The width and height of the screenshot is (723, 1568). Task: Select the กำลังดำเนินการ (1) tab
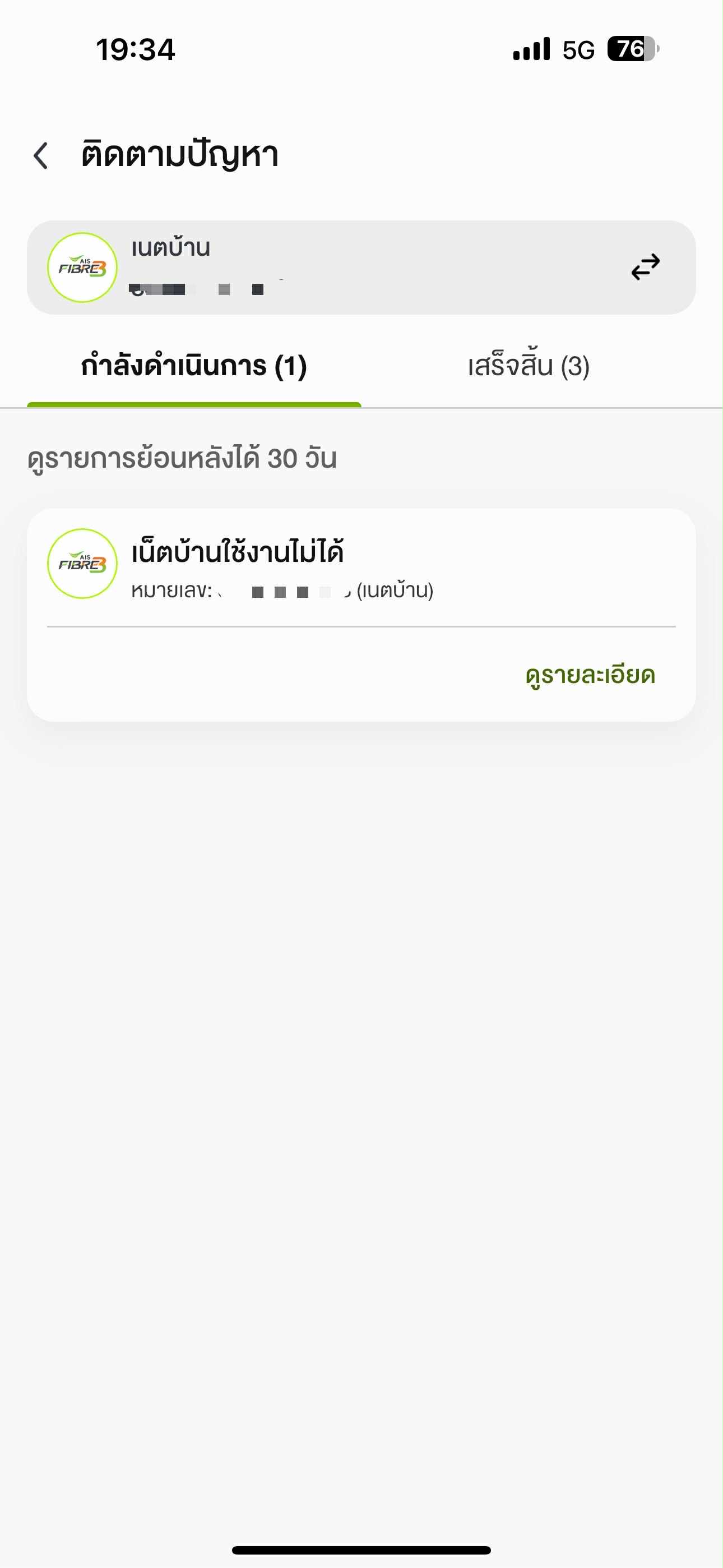click(x=193, y=366)
